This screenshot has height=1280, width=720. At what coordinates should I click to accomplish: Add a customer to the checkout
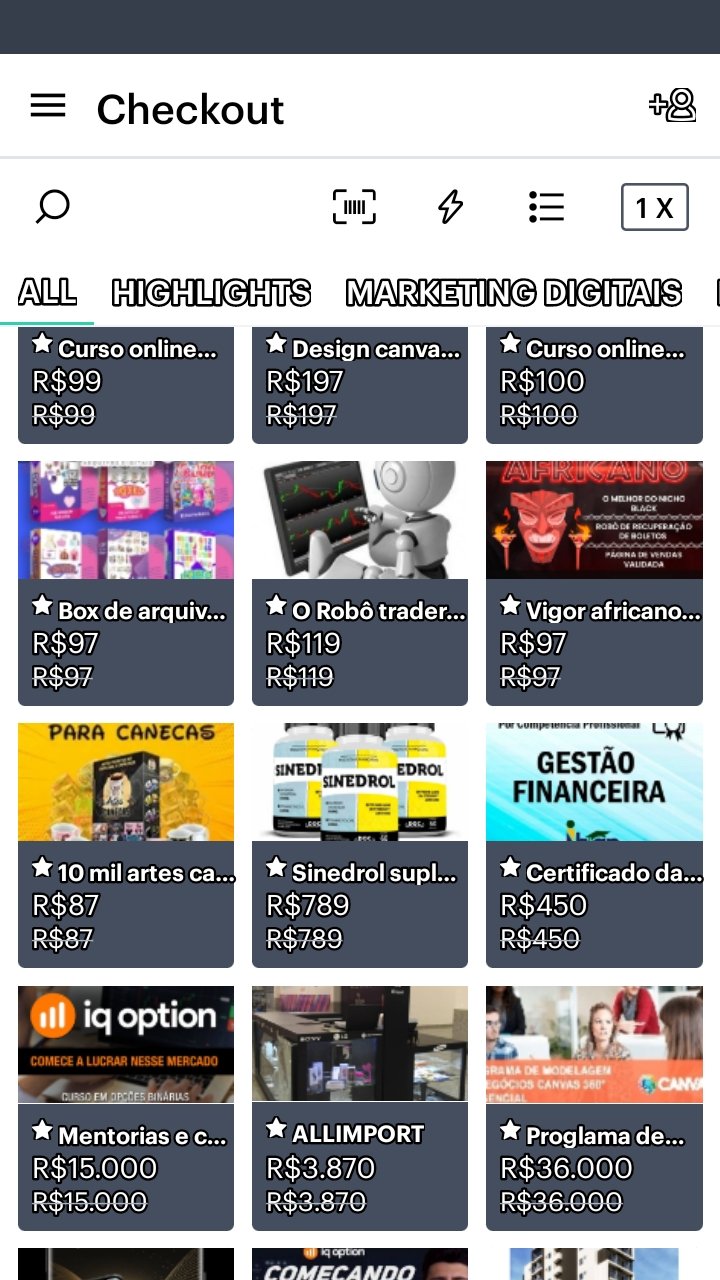pos(672,105)
